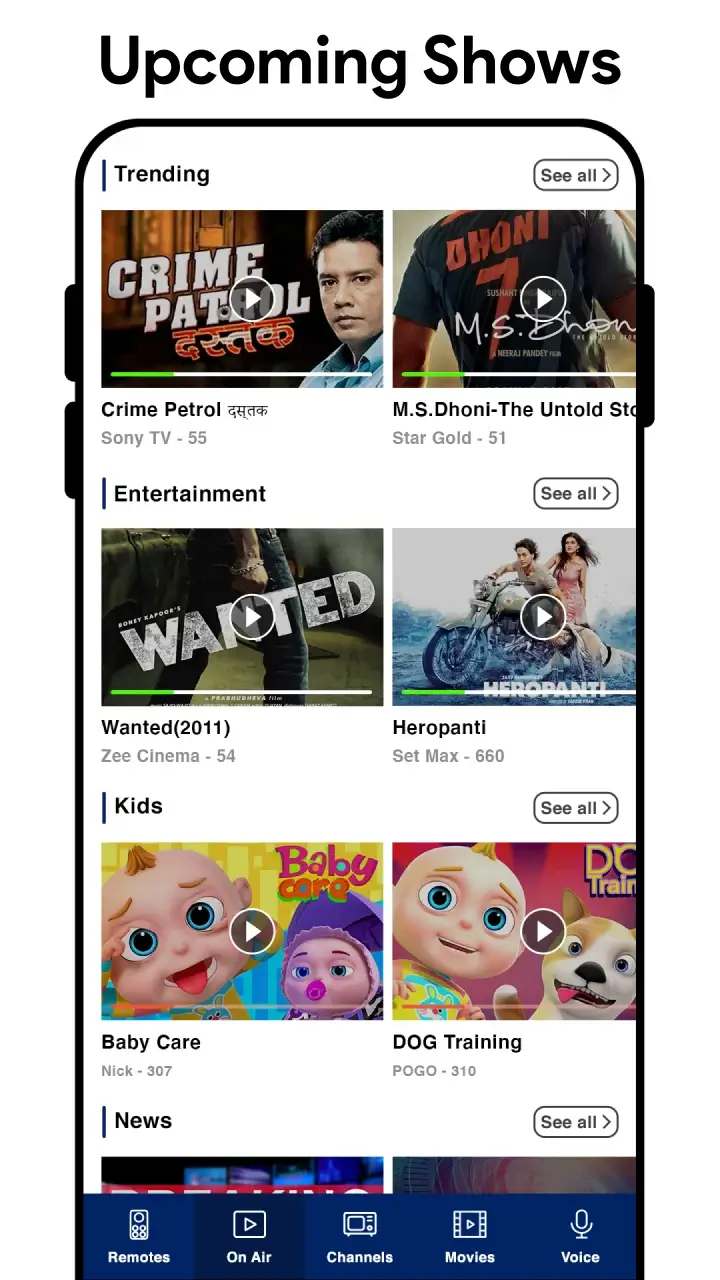Play the DOG Training video

543,931
